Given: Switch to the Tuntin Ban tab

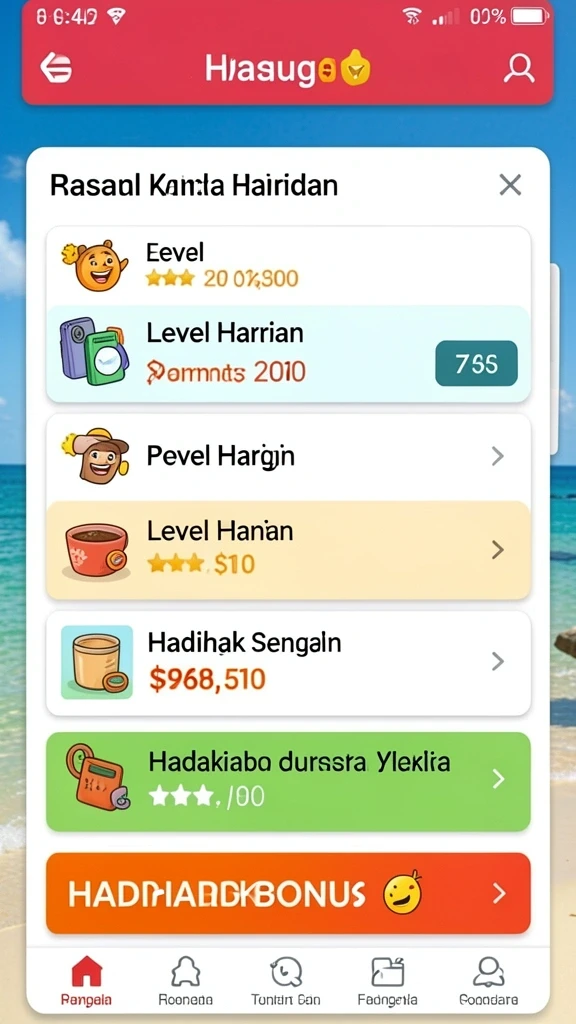Looking at the screenshot, I should (285, 980).
